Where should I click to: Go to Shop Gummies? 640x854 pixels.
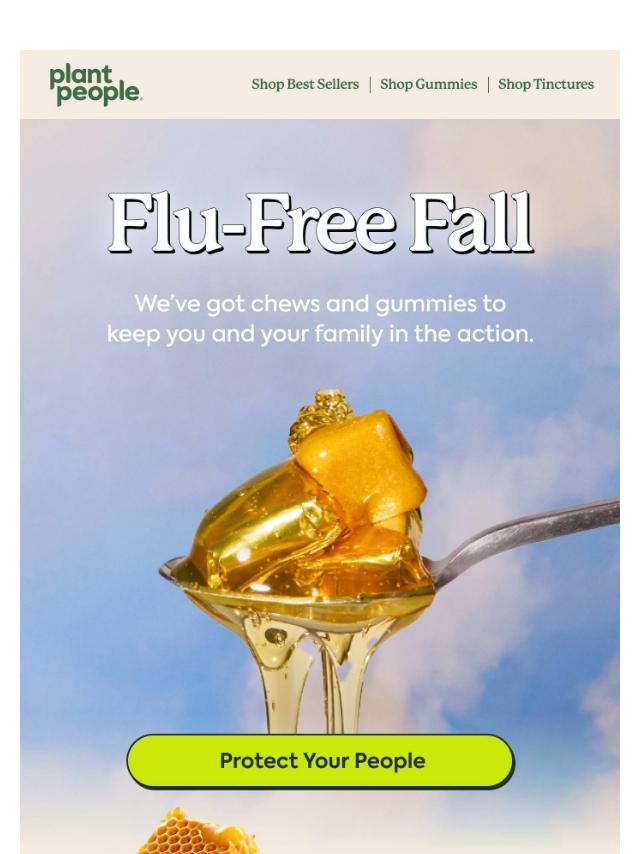[428, 85]
